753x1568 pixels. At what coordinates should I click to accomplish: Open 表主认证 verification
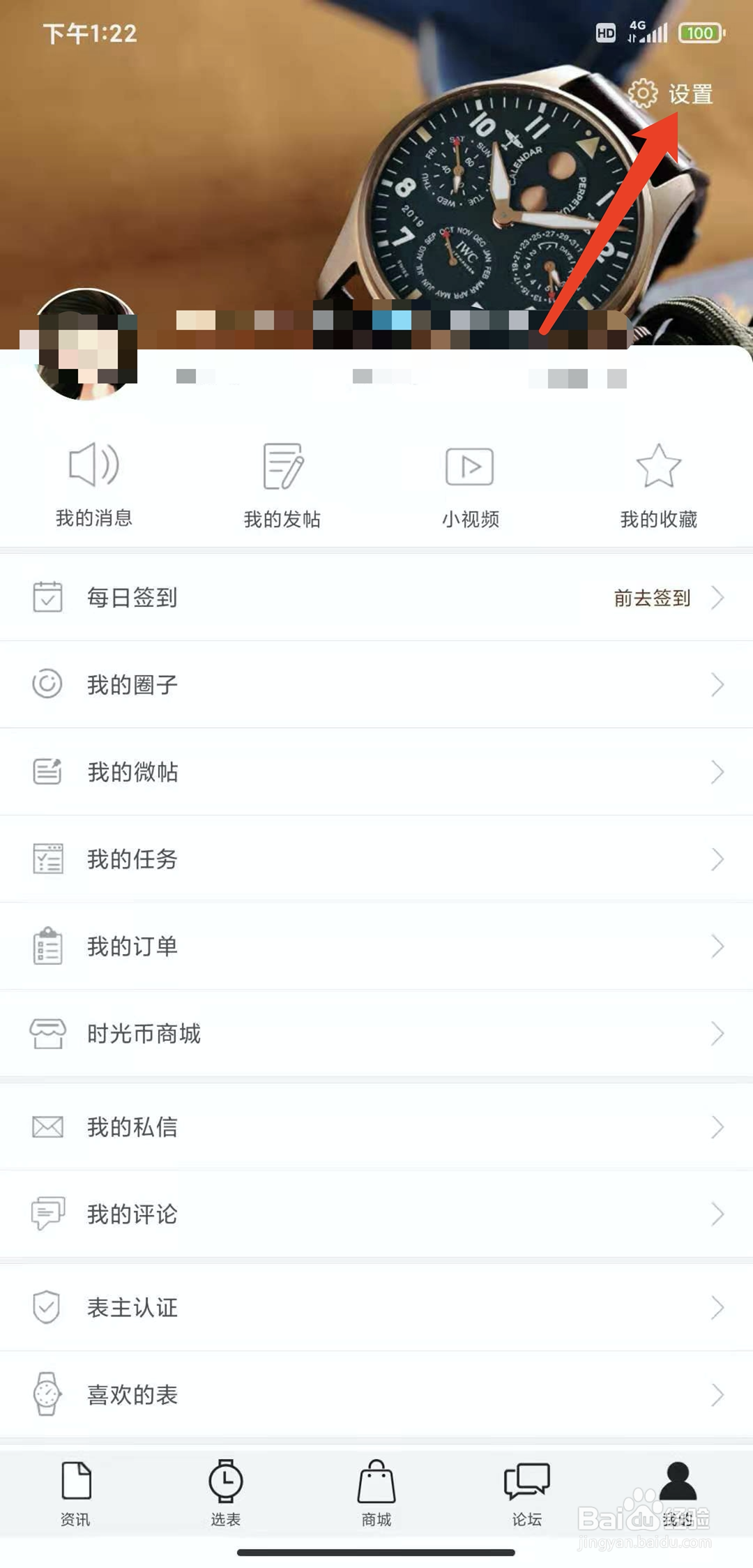coord(376,1308)
